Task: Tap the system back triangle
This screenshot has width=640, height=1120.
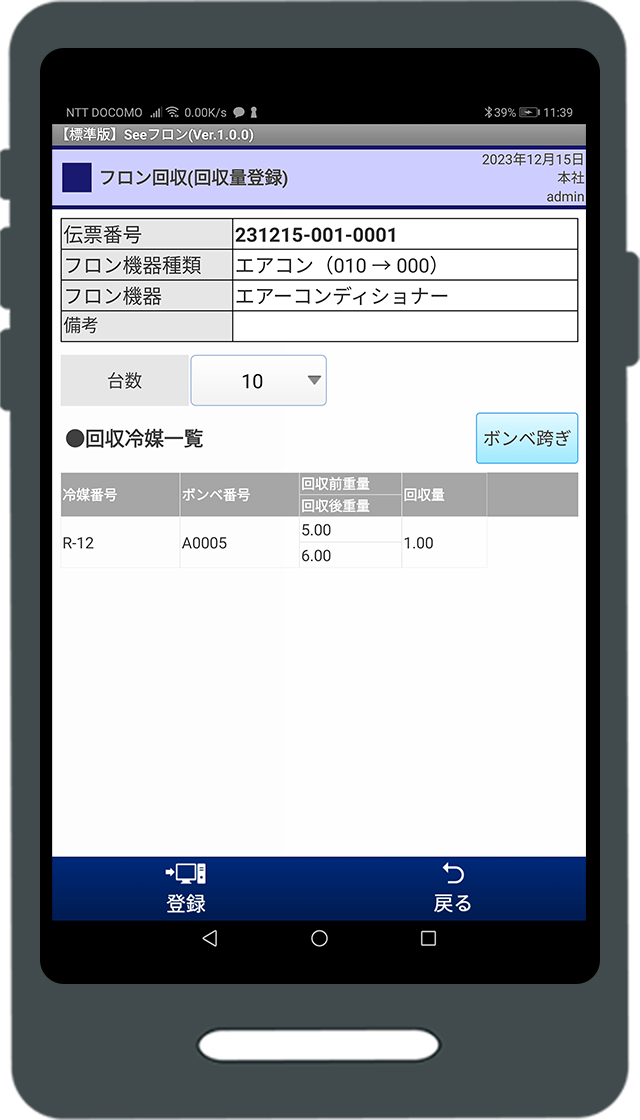Action: click(209, 939)
